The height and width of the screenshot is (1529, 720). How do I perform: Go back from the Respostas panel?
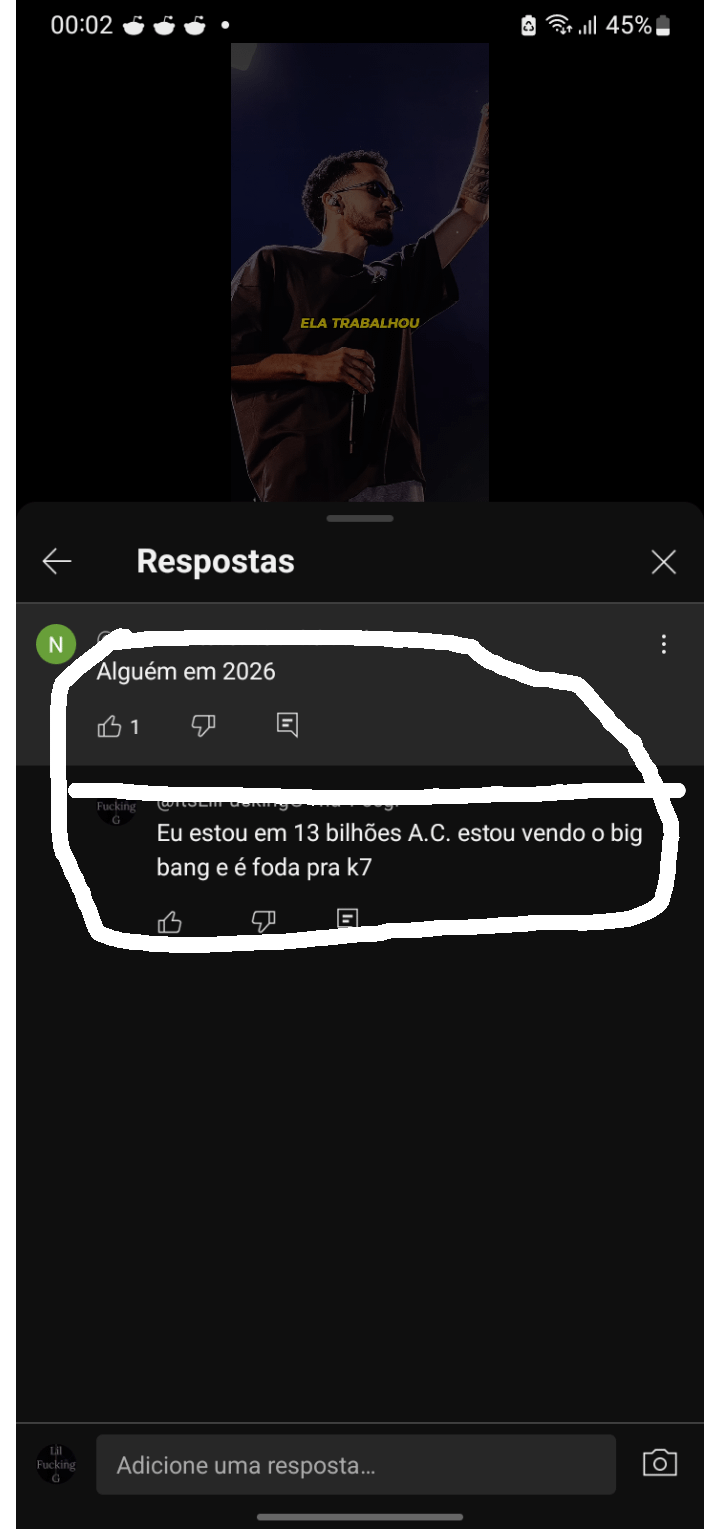pyautogui.click(x=57, y=562)
